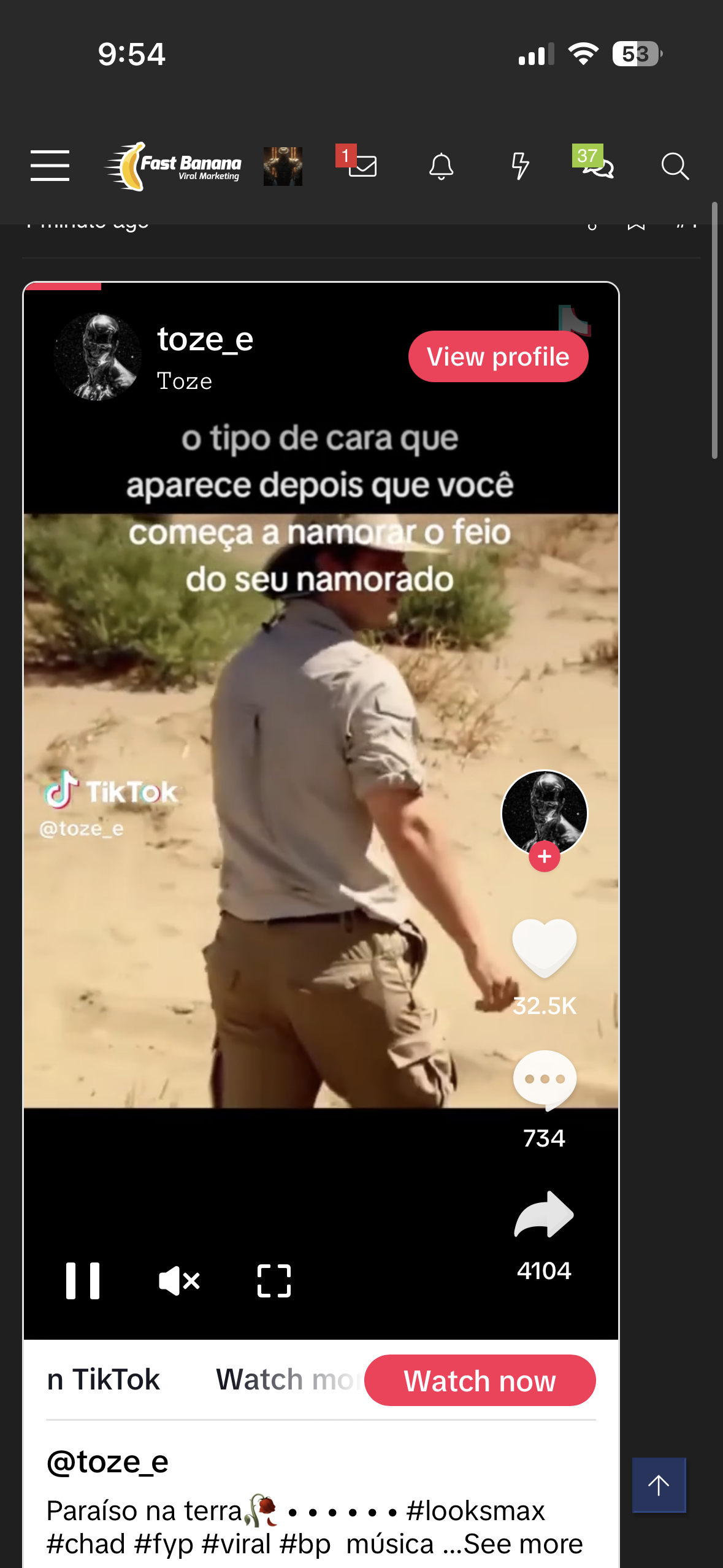
Task: Open the notifications bell
Action: [441, 166]
